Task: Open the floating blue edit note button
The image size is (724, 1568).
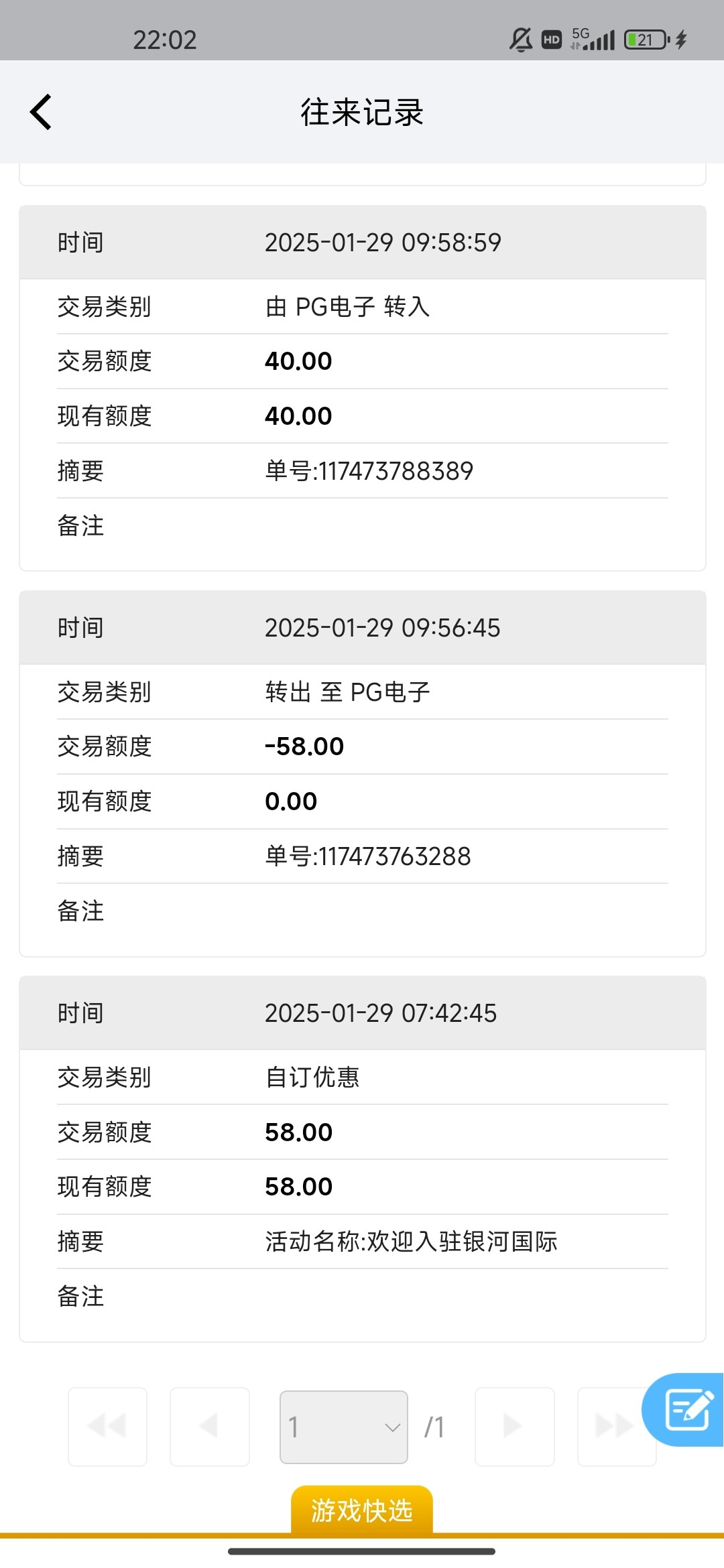Action: 686,1410
